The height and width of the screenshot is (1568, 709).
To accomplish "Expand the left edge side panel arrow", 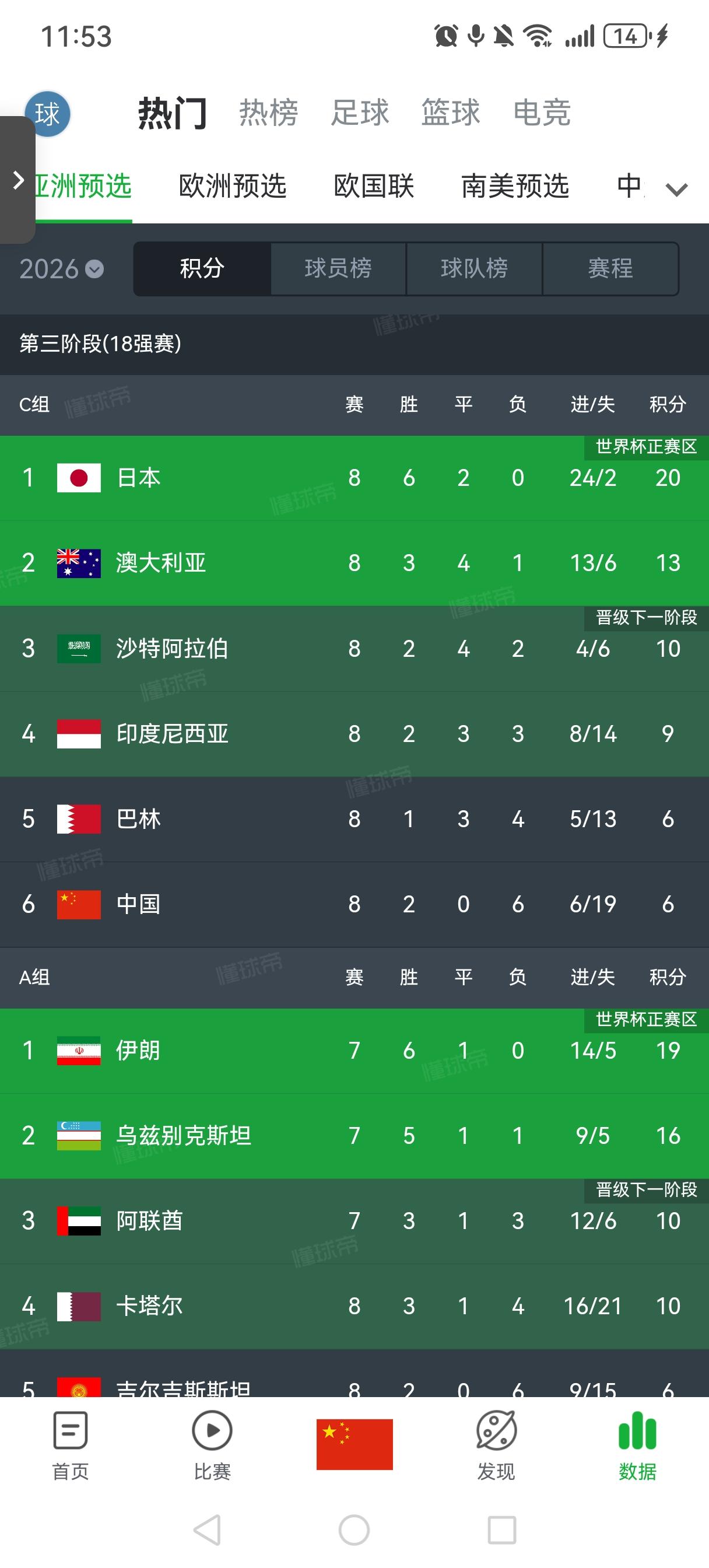I will tap(17, 180).
